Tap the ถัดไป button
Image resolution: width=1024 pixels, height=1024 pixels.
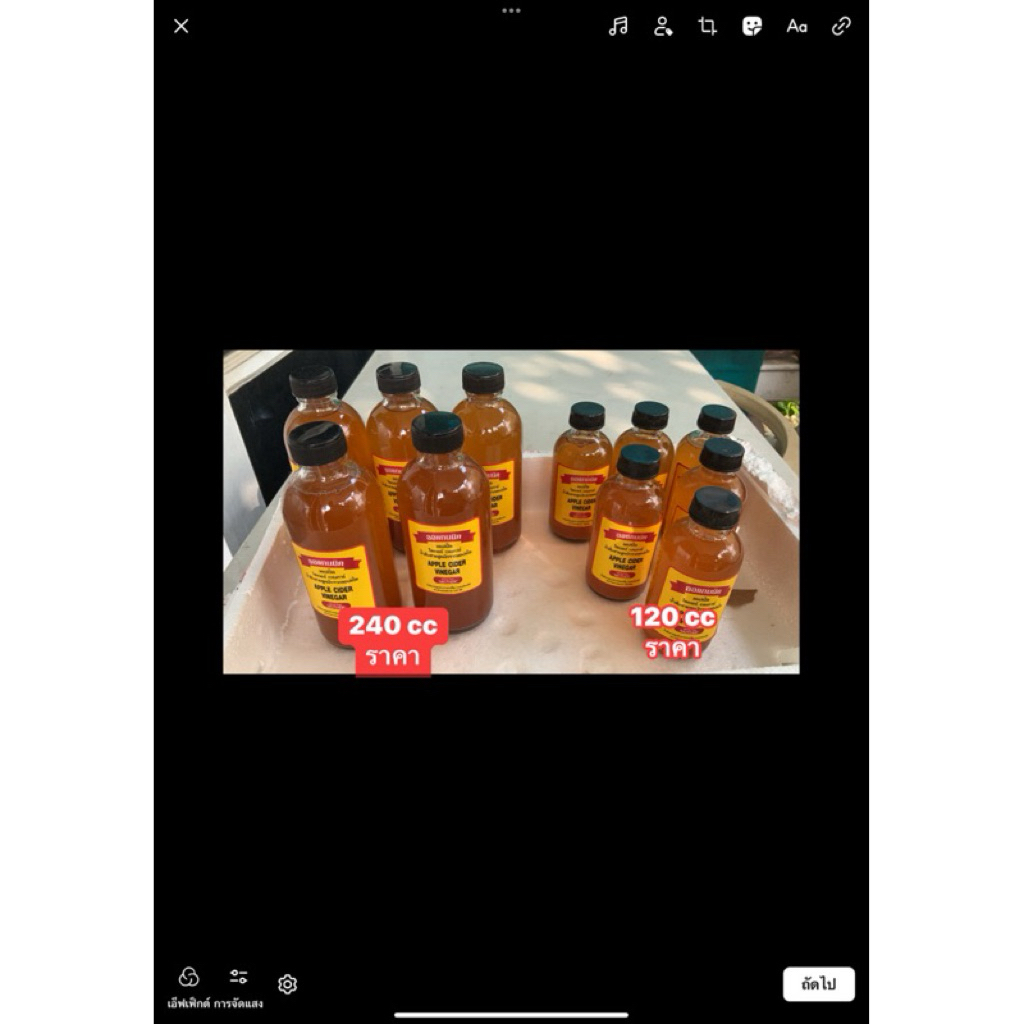818,984
